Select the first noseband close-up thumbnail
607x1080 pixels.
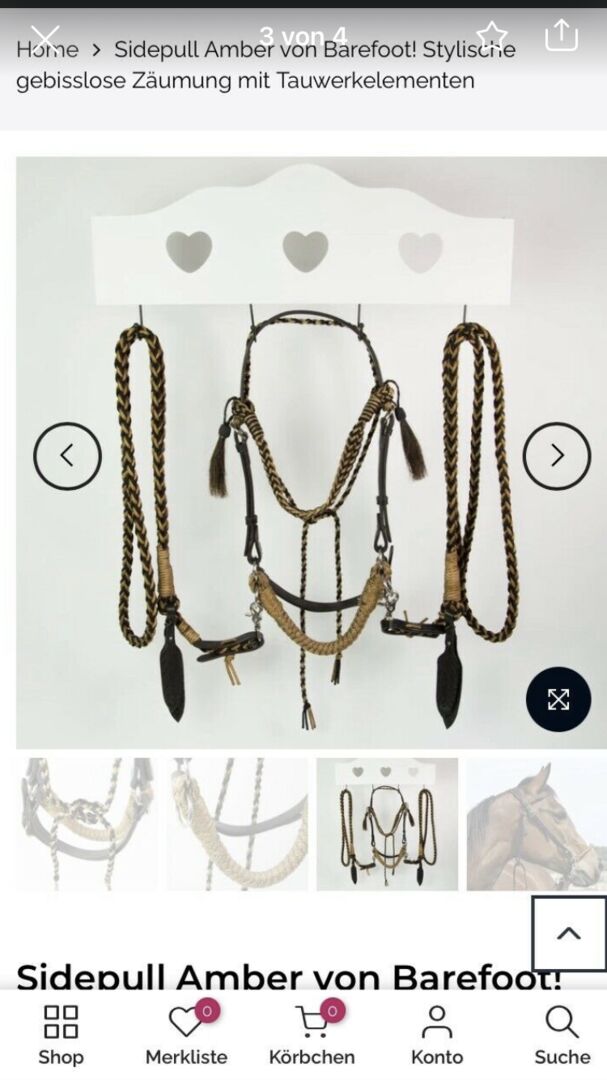(x=86, y=823)
